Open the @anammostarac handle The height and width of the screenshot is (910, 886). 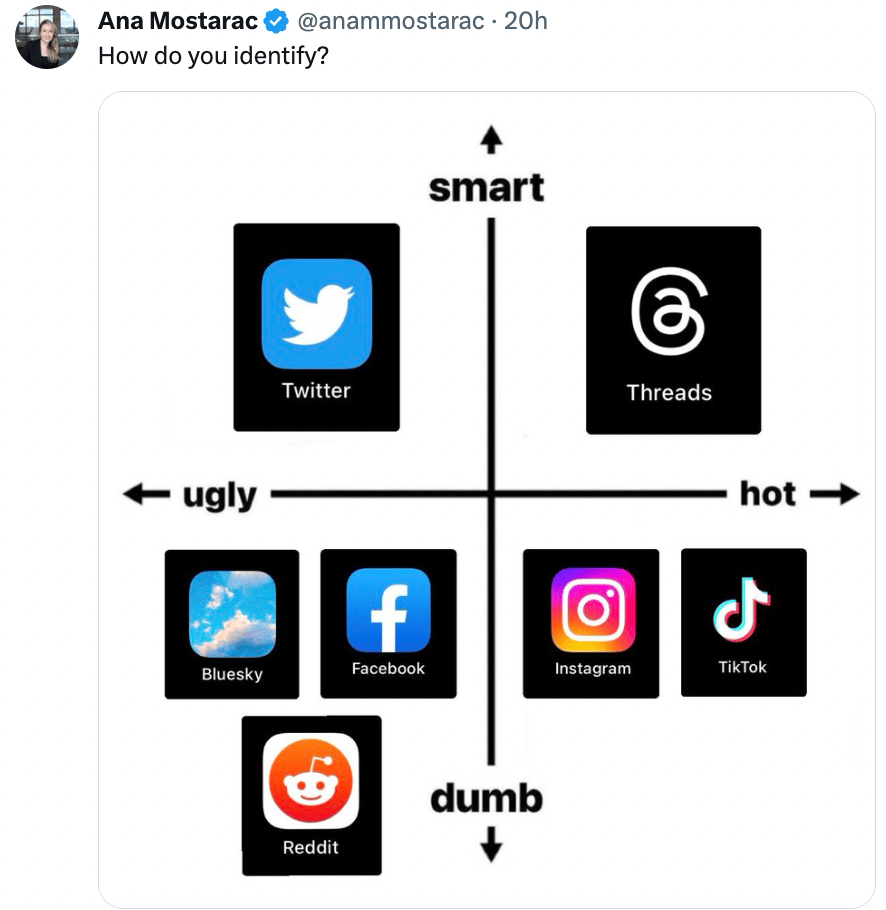click(x=391, y=21)
